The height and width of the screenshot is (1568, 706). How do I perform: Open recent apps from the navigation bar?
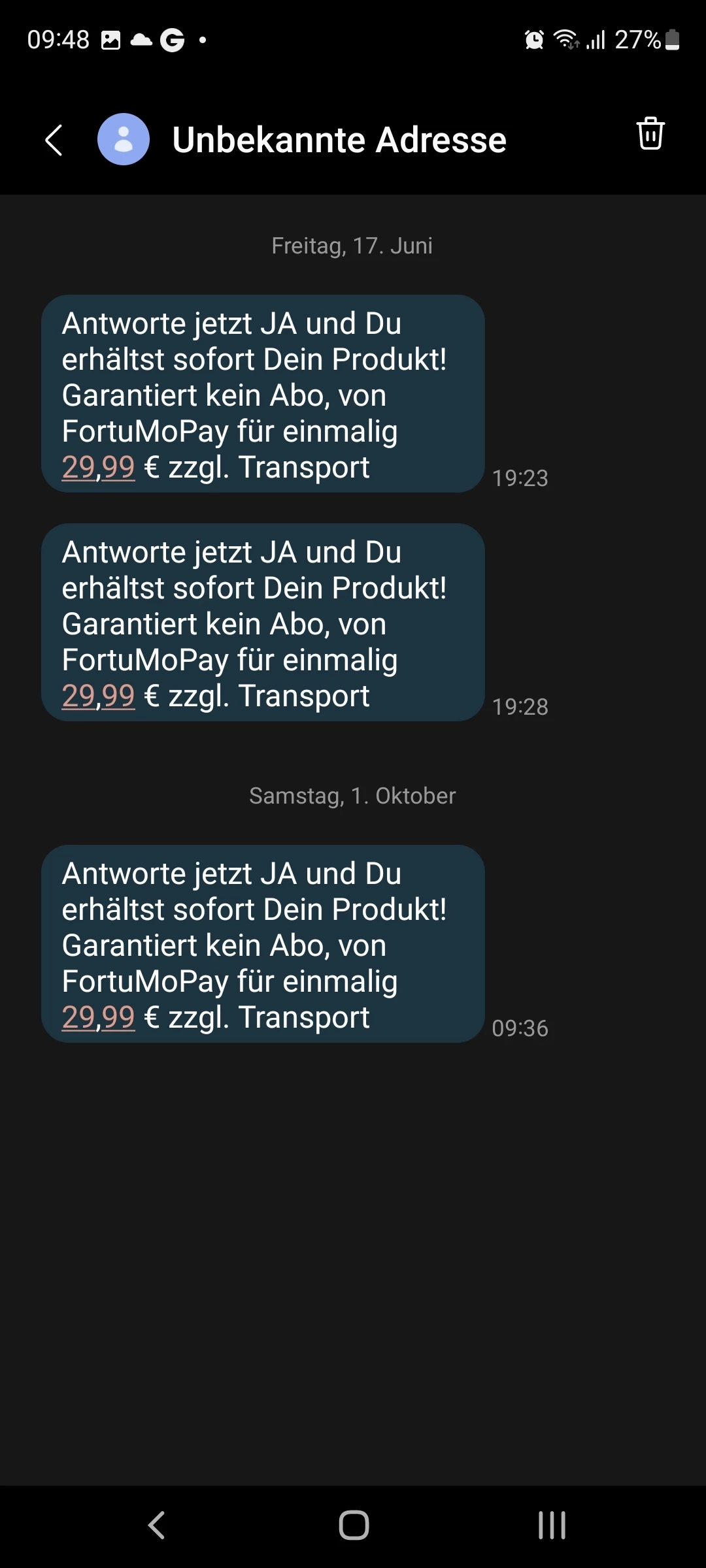(552, 1526)
